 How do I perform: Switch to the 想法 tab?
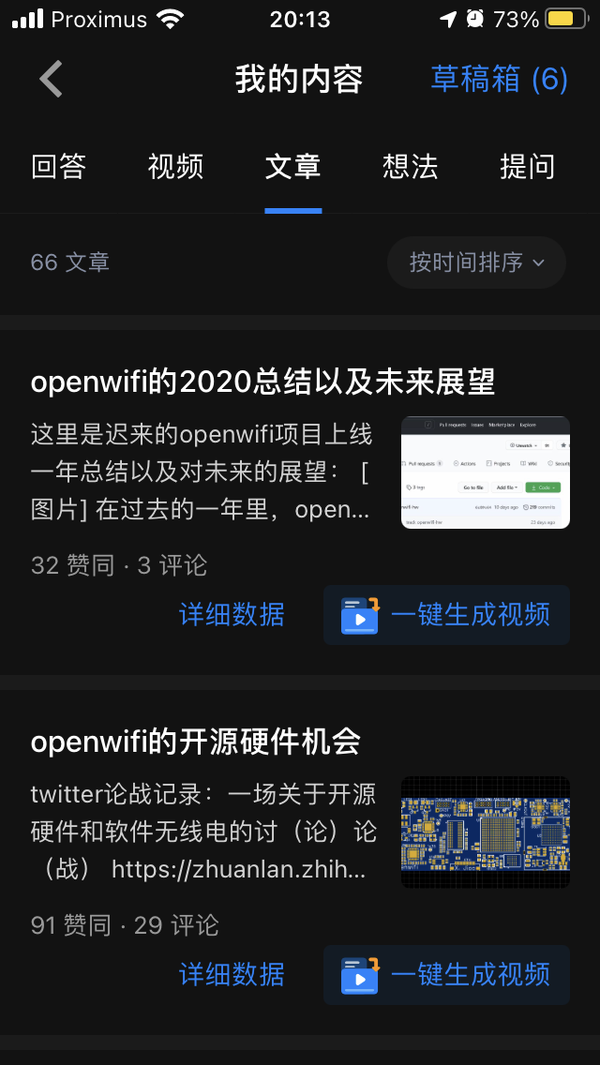(x=410, y=166)
